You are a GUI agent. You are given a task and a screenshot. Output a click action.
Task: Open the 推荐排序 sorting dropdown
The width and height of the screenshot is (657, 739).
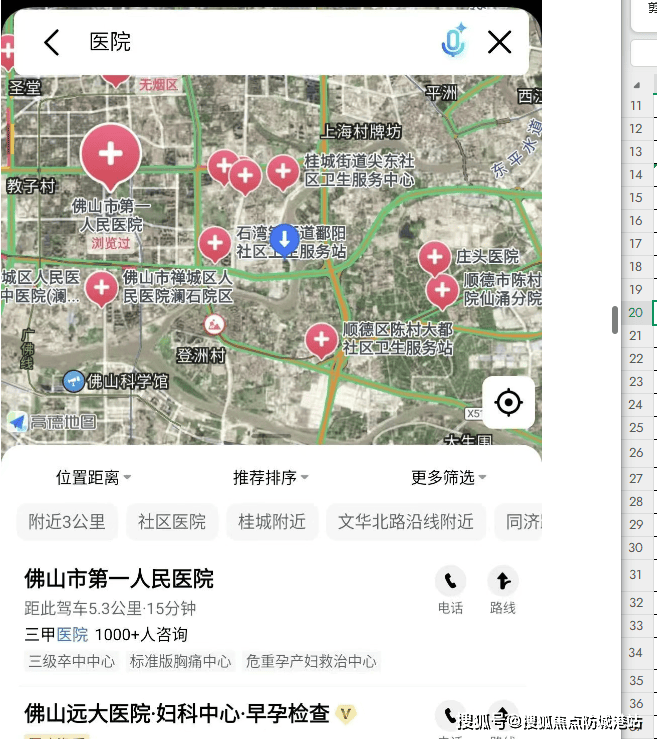[271, 478]
